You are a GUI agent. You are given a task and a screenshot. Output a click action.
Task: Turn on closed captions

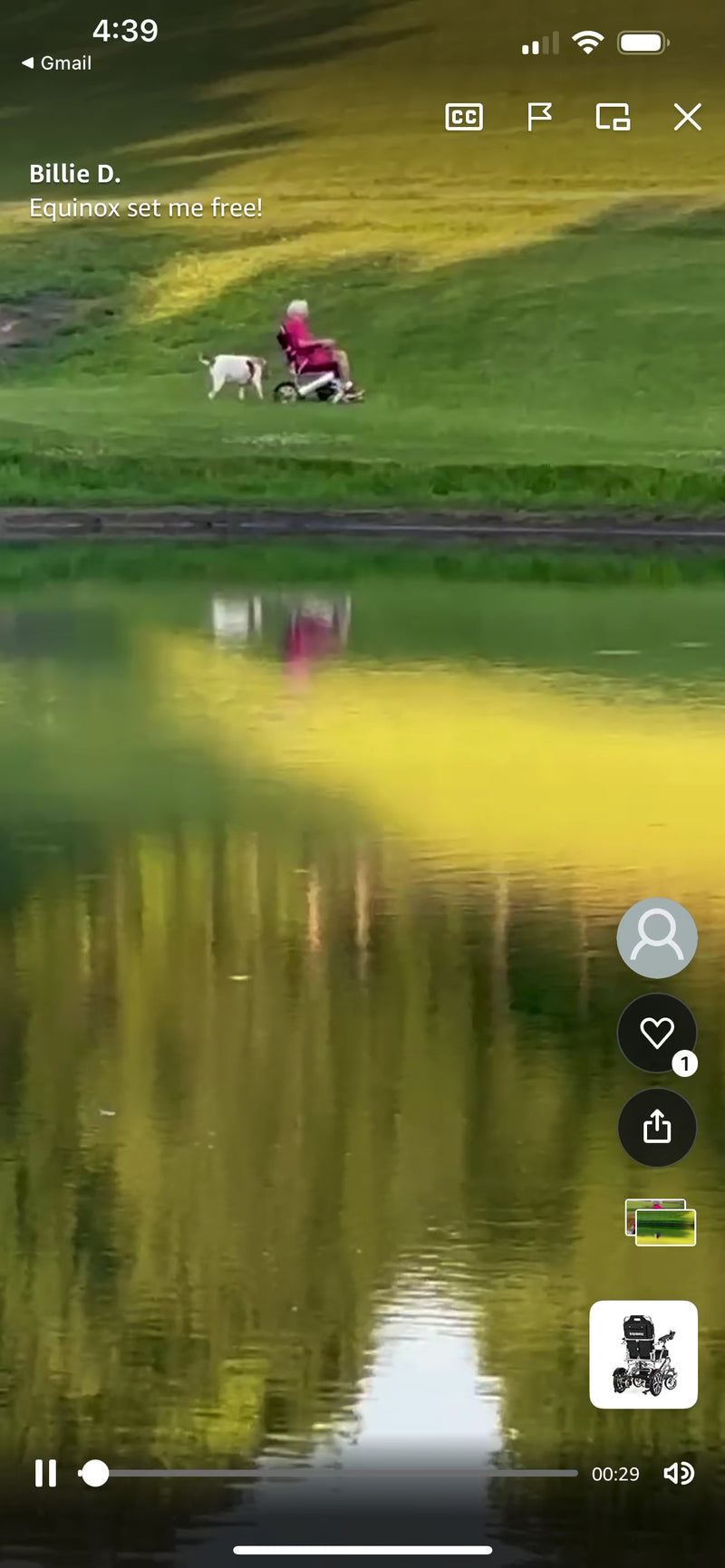coord(464,117)
